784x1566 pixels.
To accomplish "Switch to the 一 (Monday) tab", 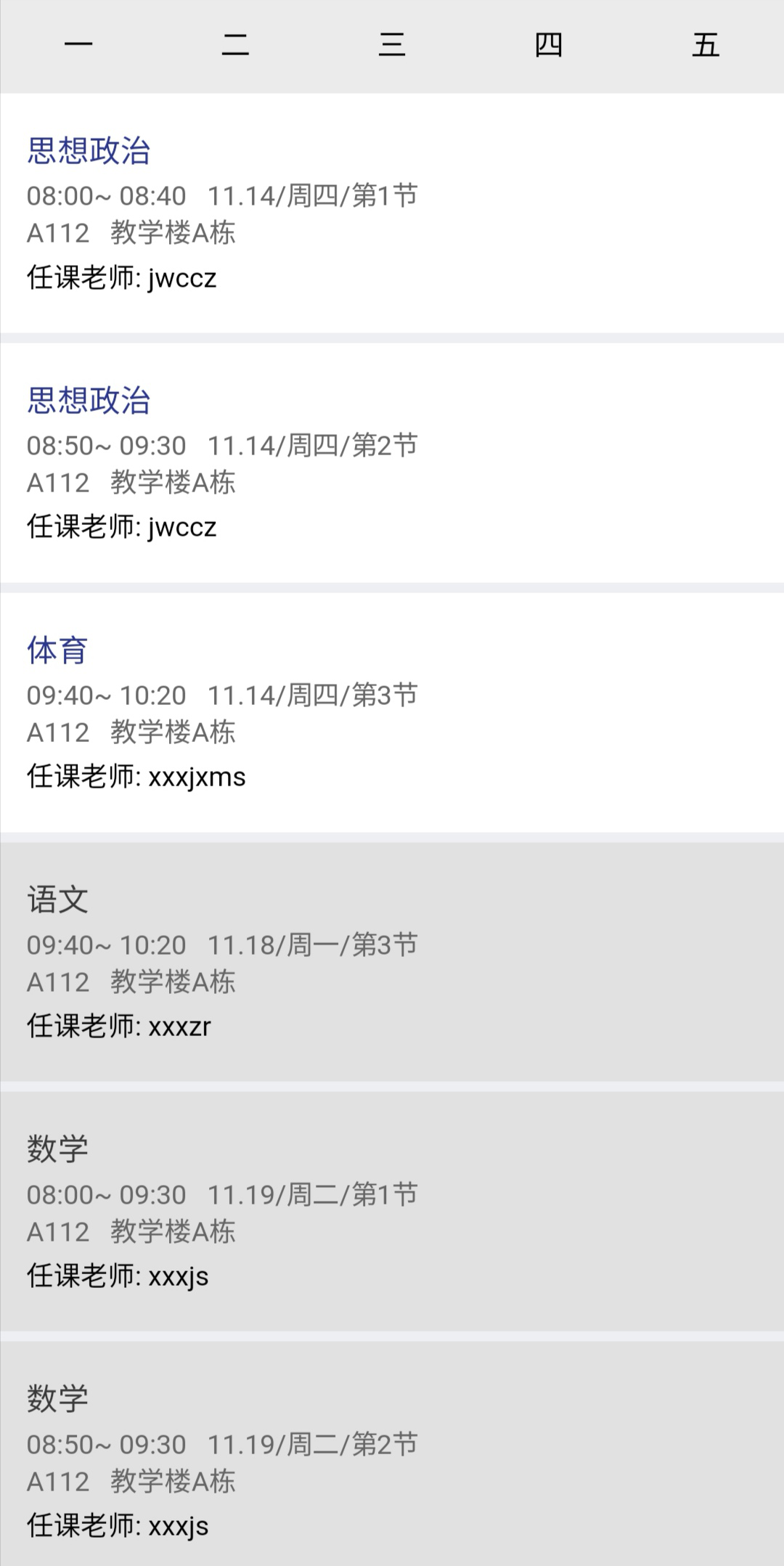I will (x=78, y=46).
